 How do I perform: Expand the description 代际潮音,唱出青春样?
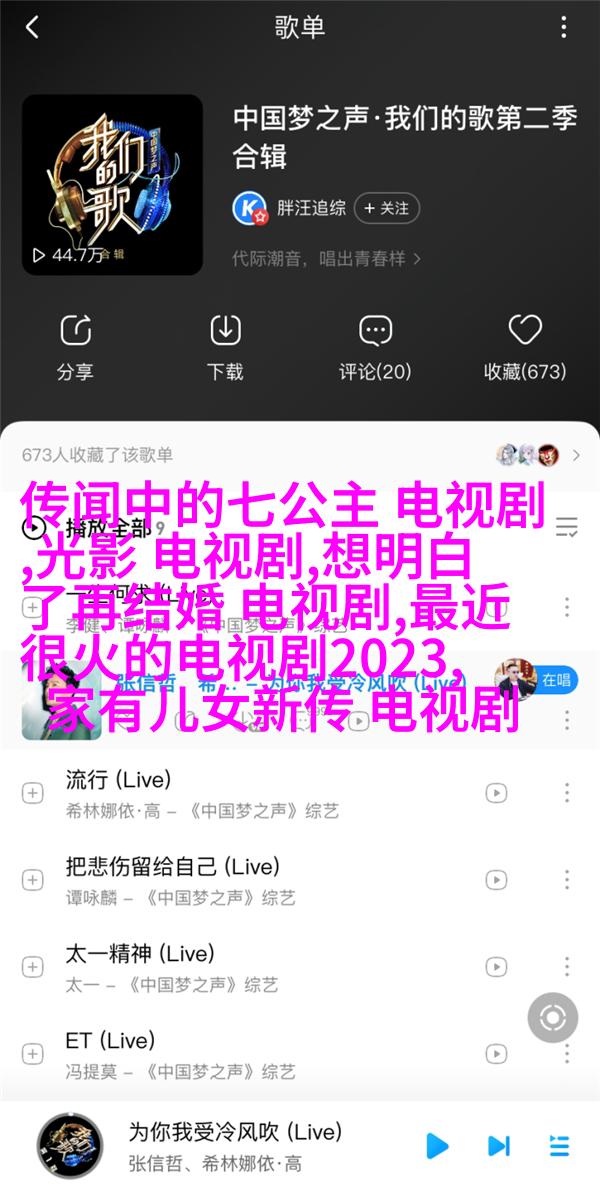pyautogui.click(x=327, y=258)
